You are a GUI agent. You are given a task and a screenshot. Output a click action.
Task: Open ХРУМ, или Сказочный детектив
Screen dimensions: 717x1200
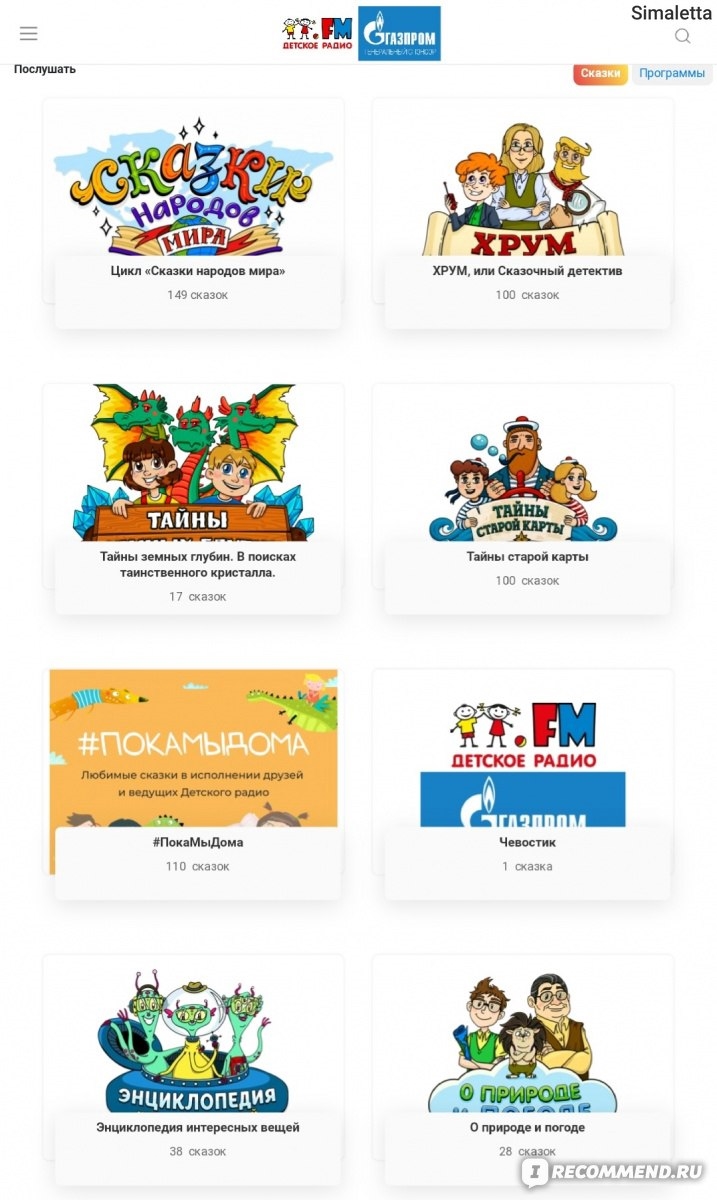click(524, 200)
